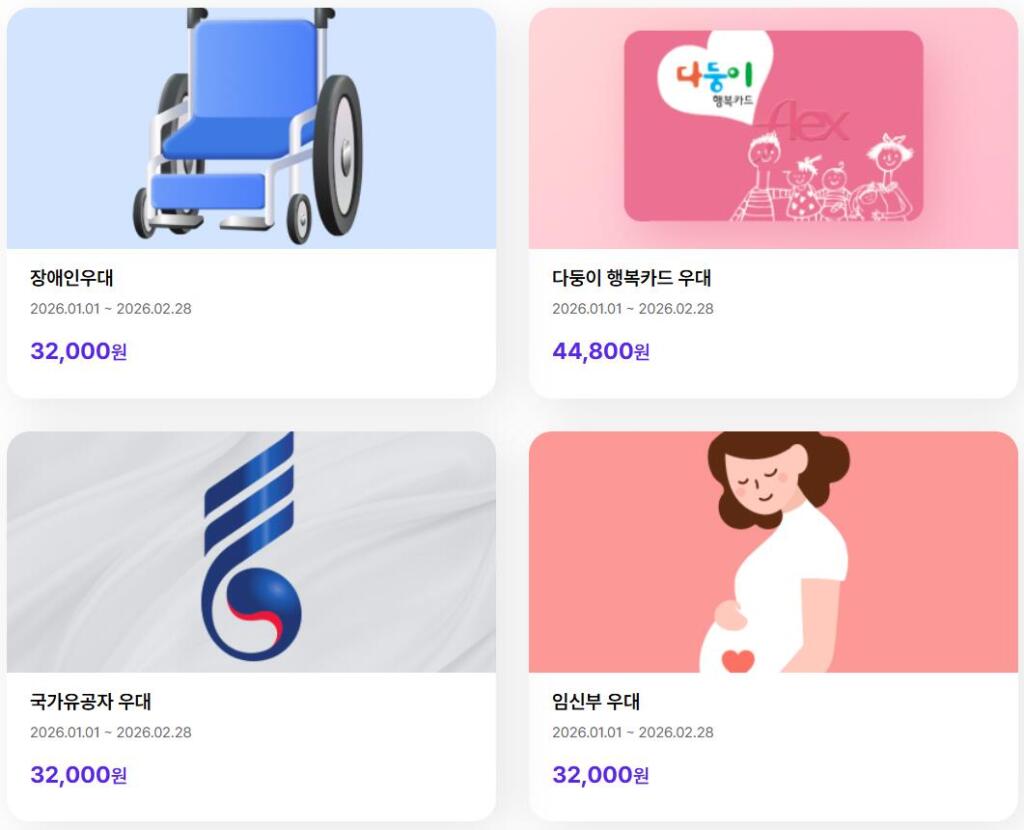Open the 장애인우대 ticket card

pyautogui.click(x=251, y=203)
